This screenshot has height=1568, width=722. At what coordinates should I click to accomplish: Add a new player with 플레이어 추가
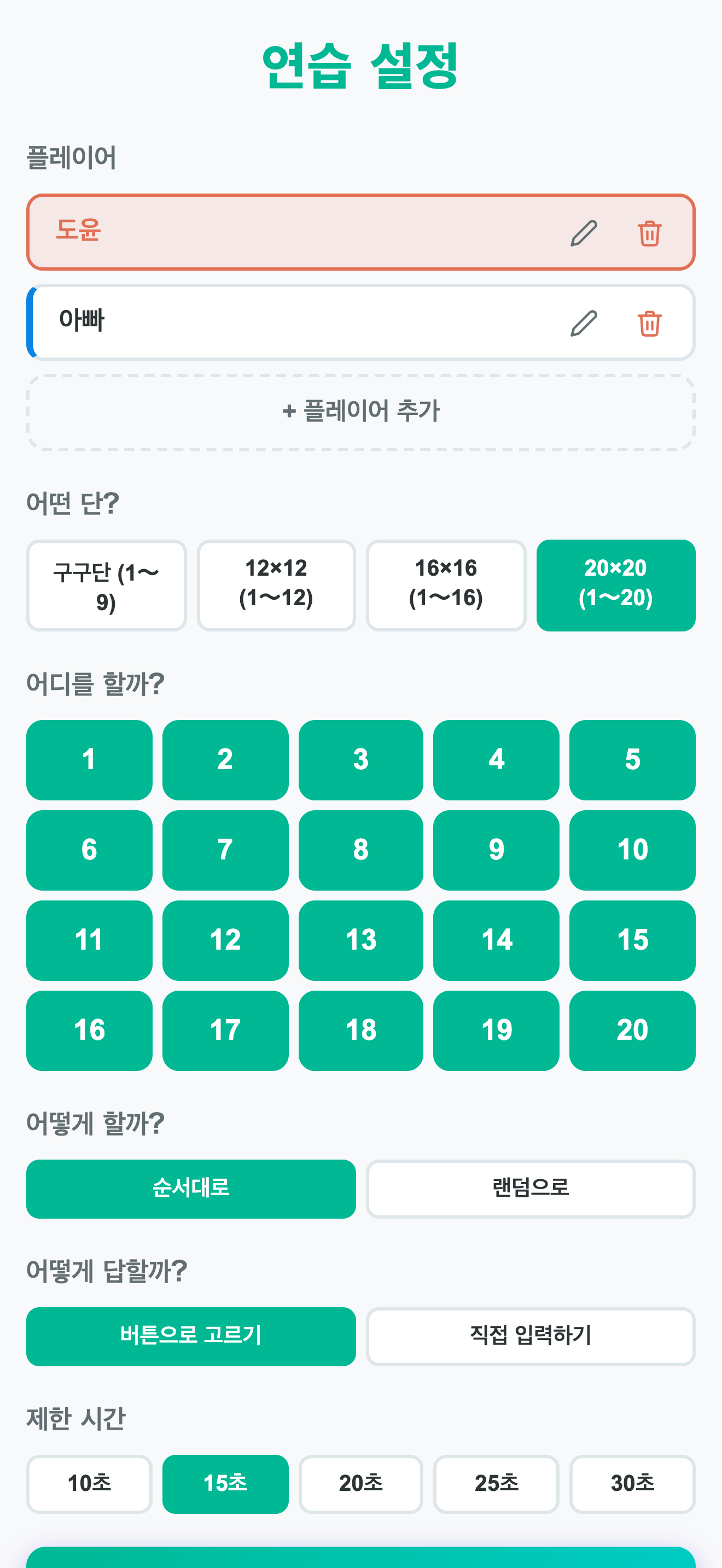click(x=360, y=412)
